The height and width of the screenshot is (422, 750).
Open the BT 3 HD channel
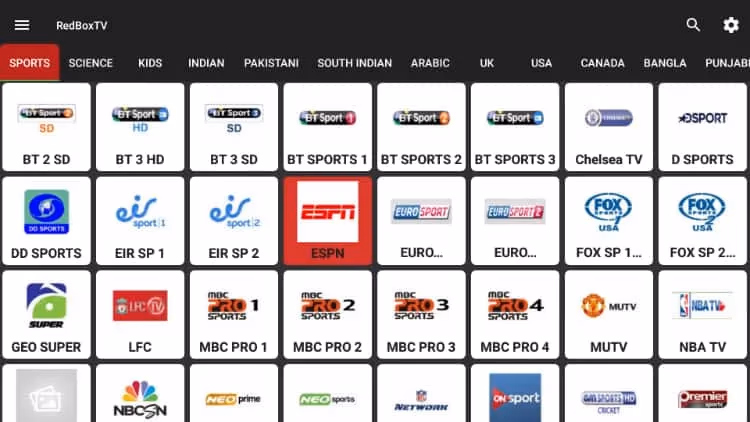pyautogui.click(x=140, y=127)
